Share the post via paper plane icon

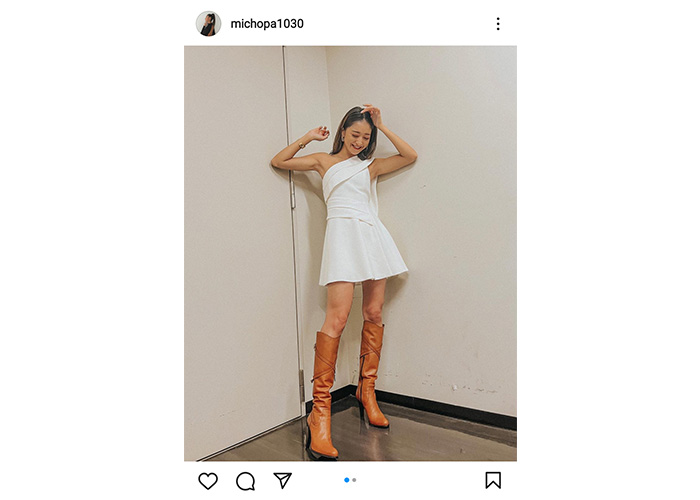pos(283,481)
